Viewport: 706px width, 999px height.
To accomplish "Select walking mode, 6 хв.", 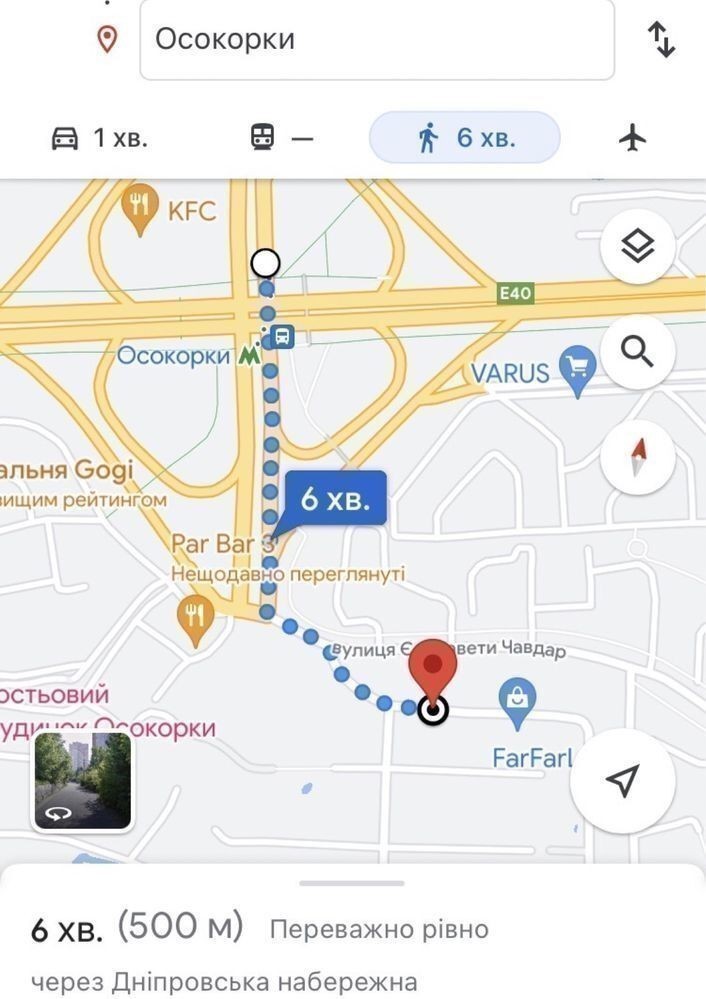I will coord(465,138).
